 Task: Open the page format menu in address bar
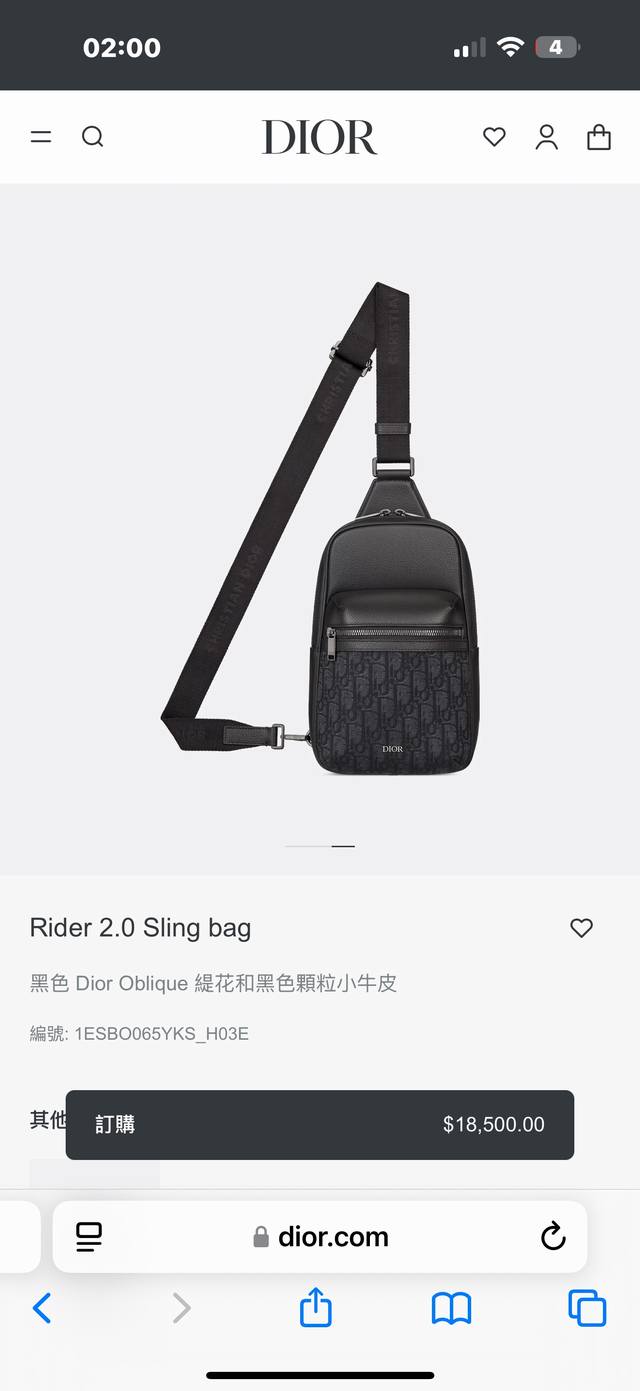[x=89, y=1237]
